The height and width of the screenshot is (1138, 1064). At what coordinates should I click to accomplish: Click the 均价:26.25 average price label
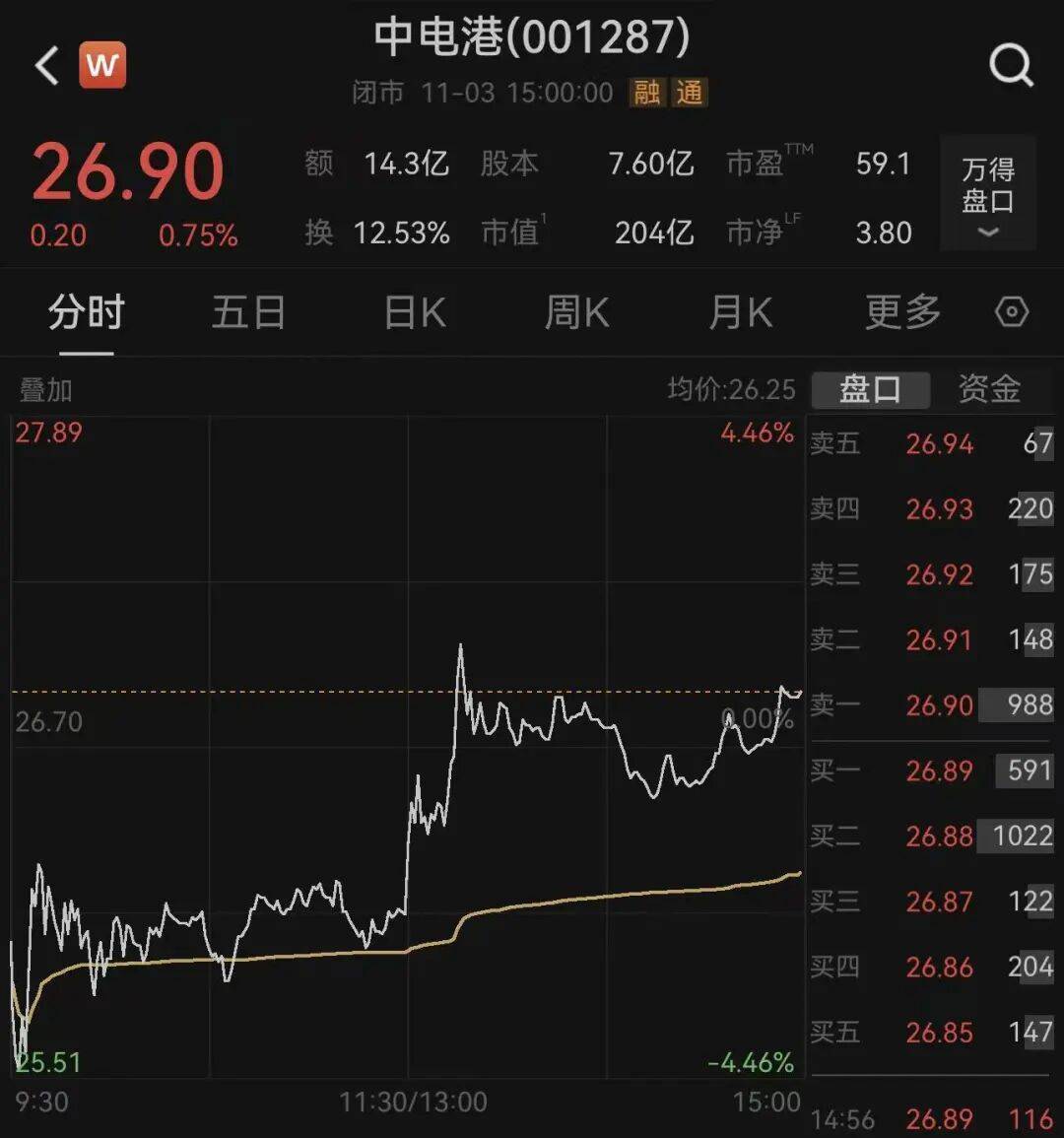point(731,390)
